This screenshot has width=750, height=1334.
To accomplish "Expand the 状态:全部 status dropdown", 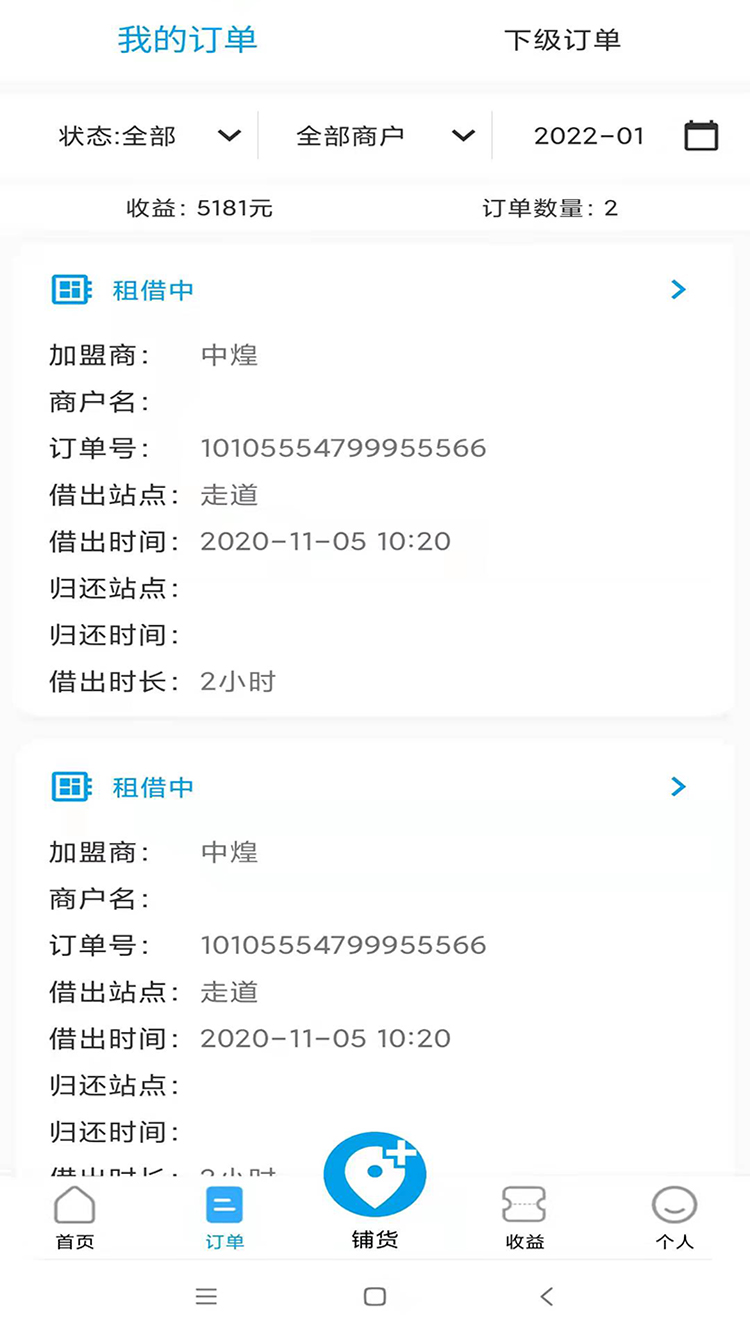I will coord(150,136).
